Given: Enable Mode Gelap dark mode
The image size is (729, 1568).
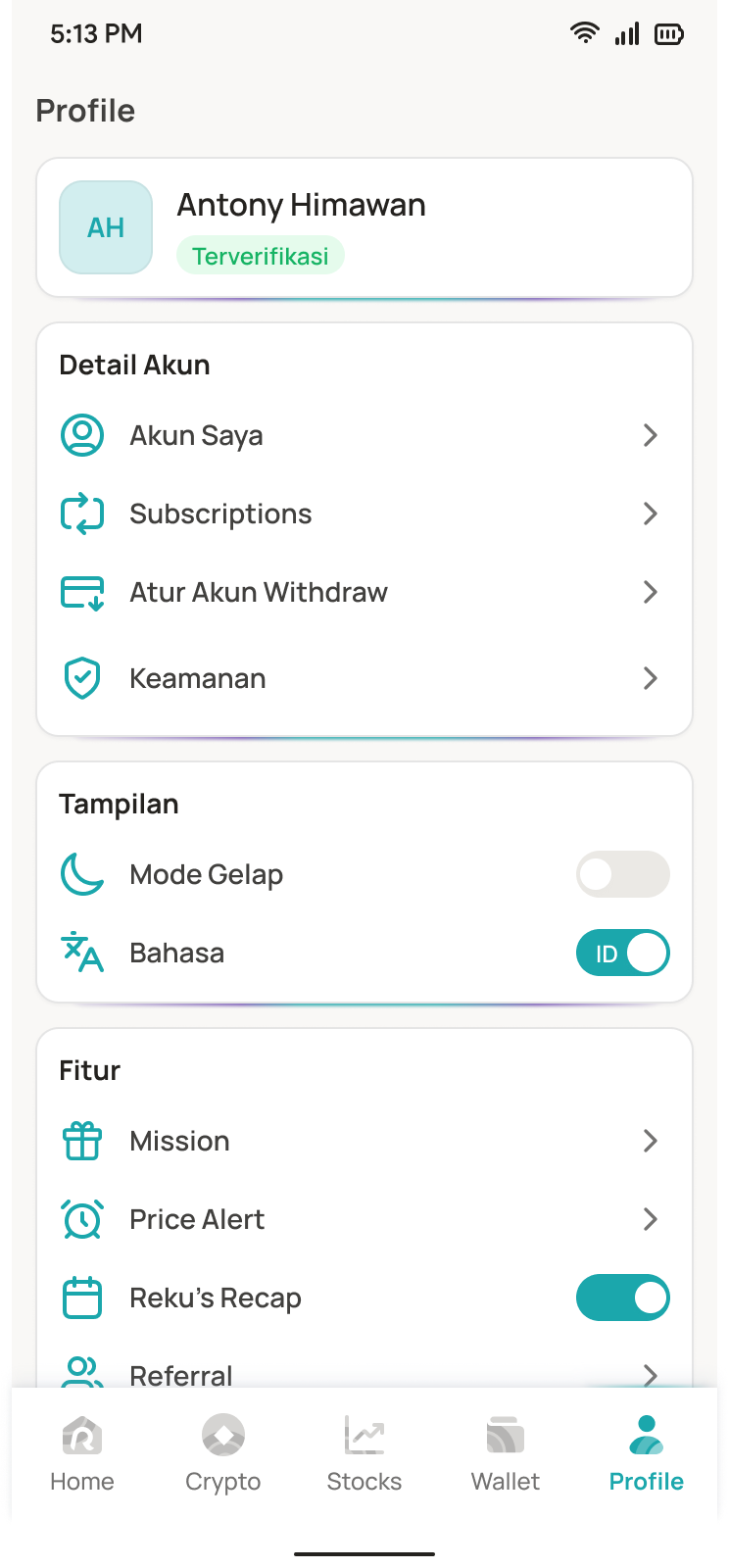Looking at the screenshot, I should pos(622,874).
